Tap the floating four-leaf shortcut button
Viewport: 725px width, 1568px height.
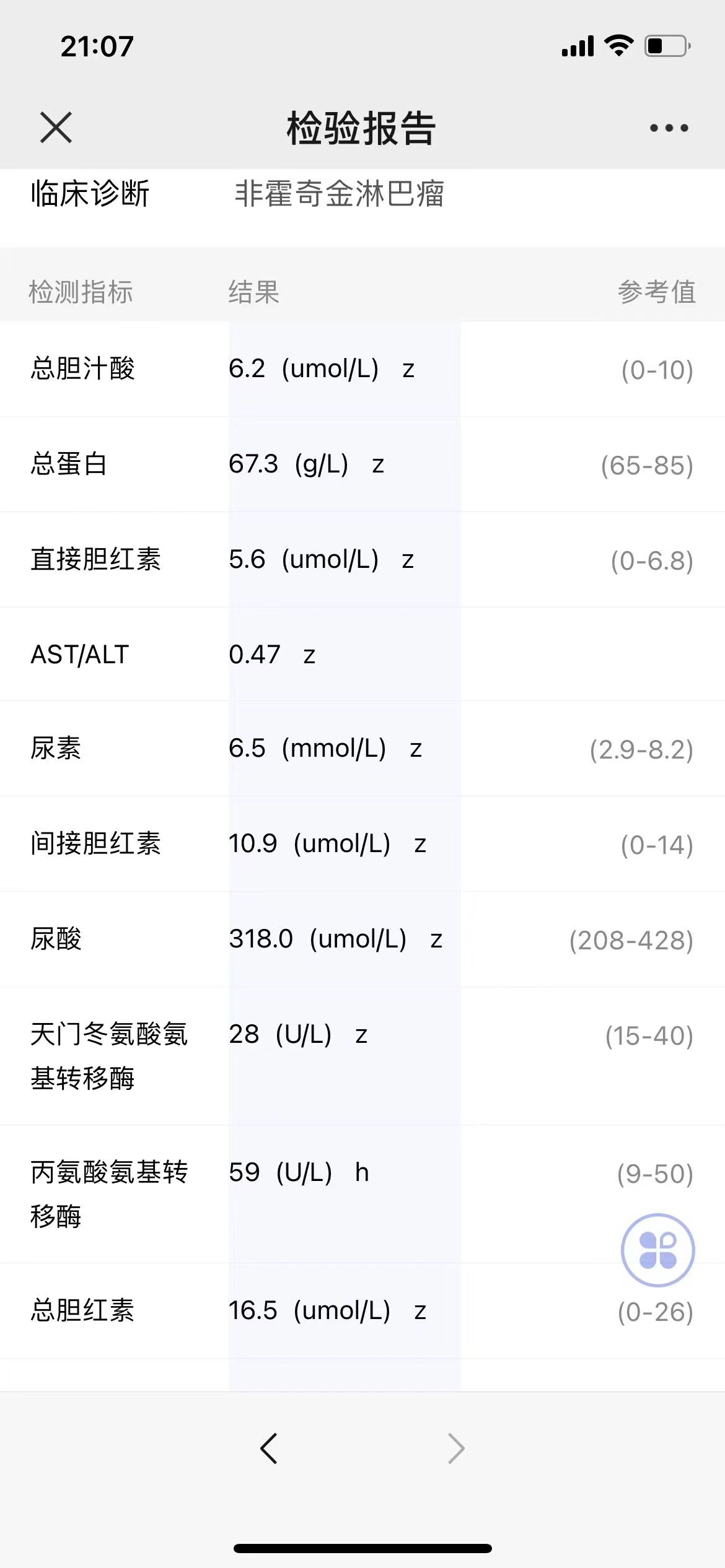point(657,1250)
